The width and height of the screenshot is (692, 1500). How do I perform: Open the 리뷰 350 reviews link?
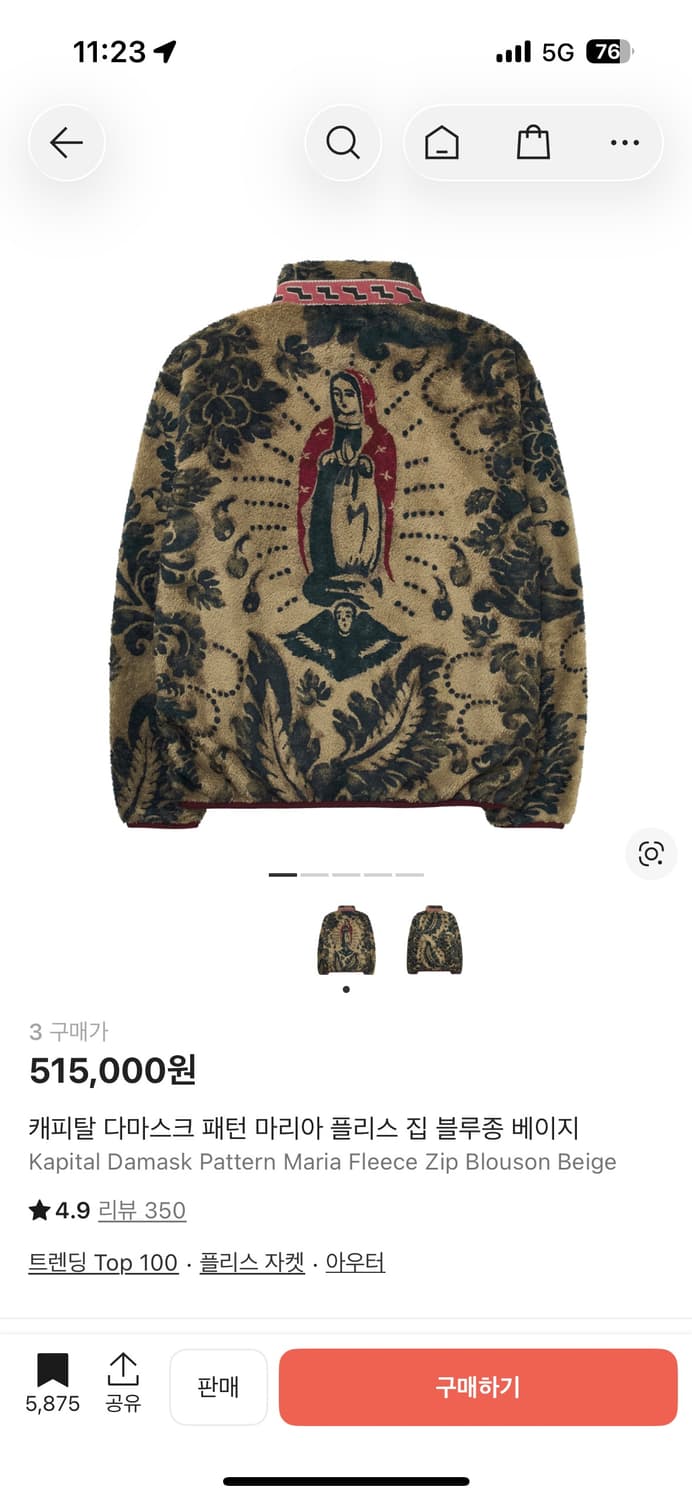142,1210
